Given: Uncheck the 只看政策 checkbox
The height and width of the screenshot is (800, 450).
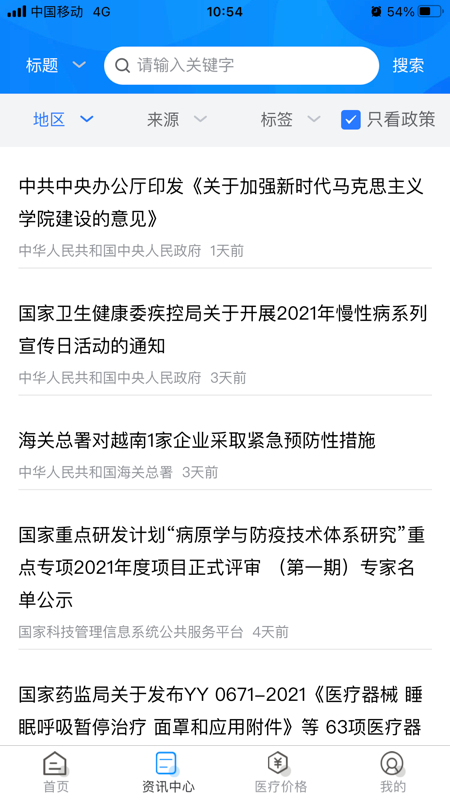Looking at the screenshot, I should (x=351, y=120).
